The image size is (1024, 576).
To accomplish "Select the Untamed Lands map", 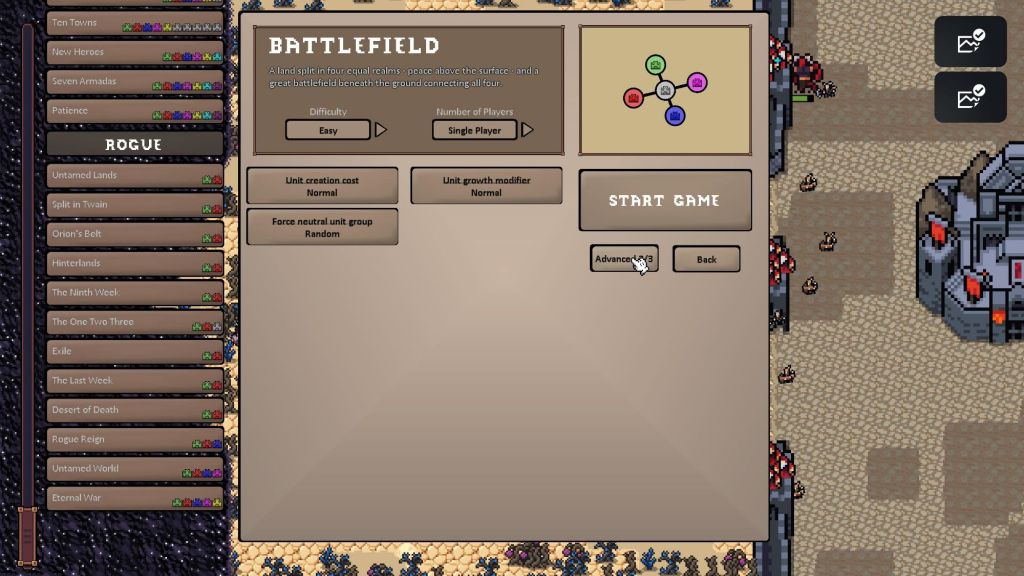I will pyautogui.click(x=135, y=175).
